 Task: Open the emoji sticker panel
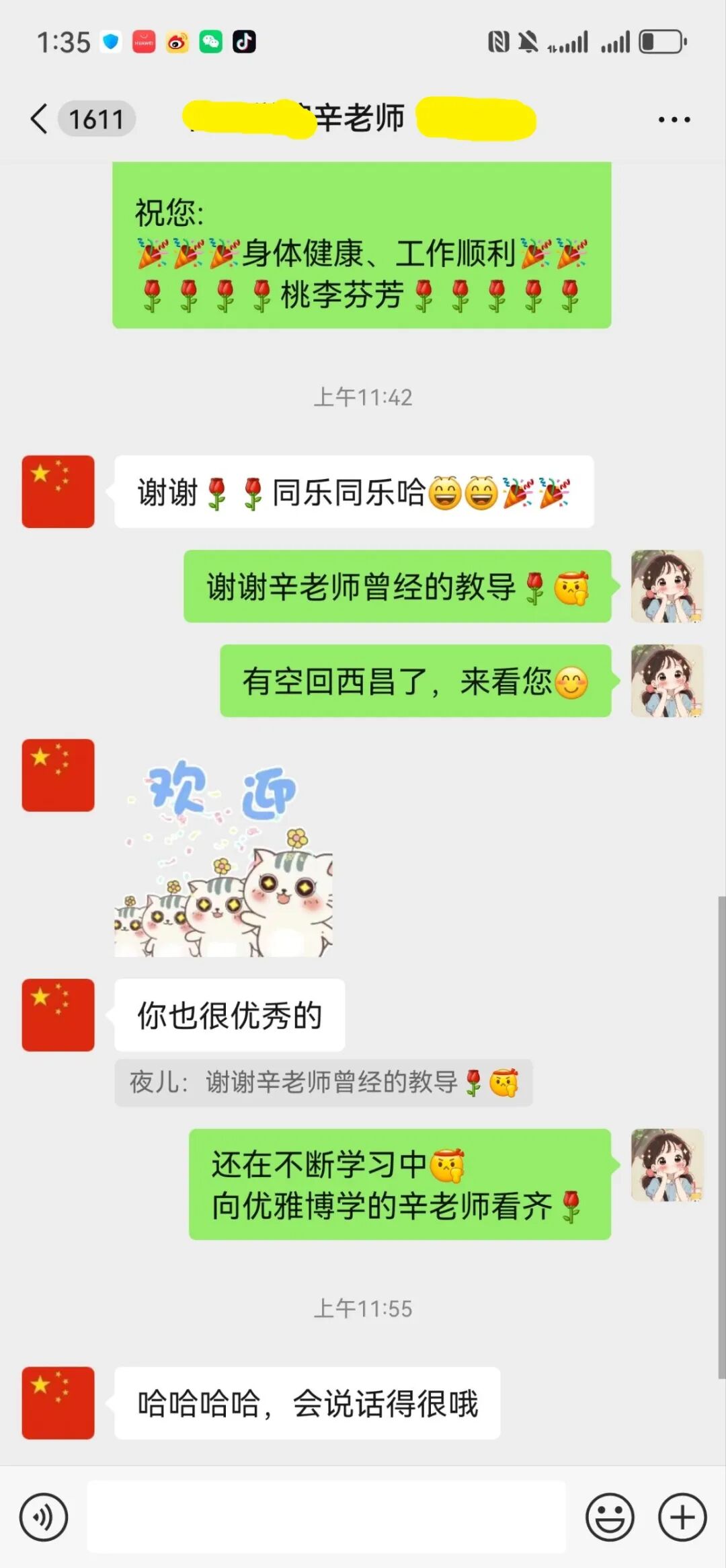coord(610,1518)
